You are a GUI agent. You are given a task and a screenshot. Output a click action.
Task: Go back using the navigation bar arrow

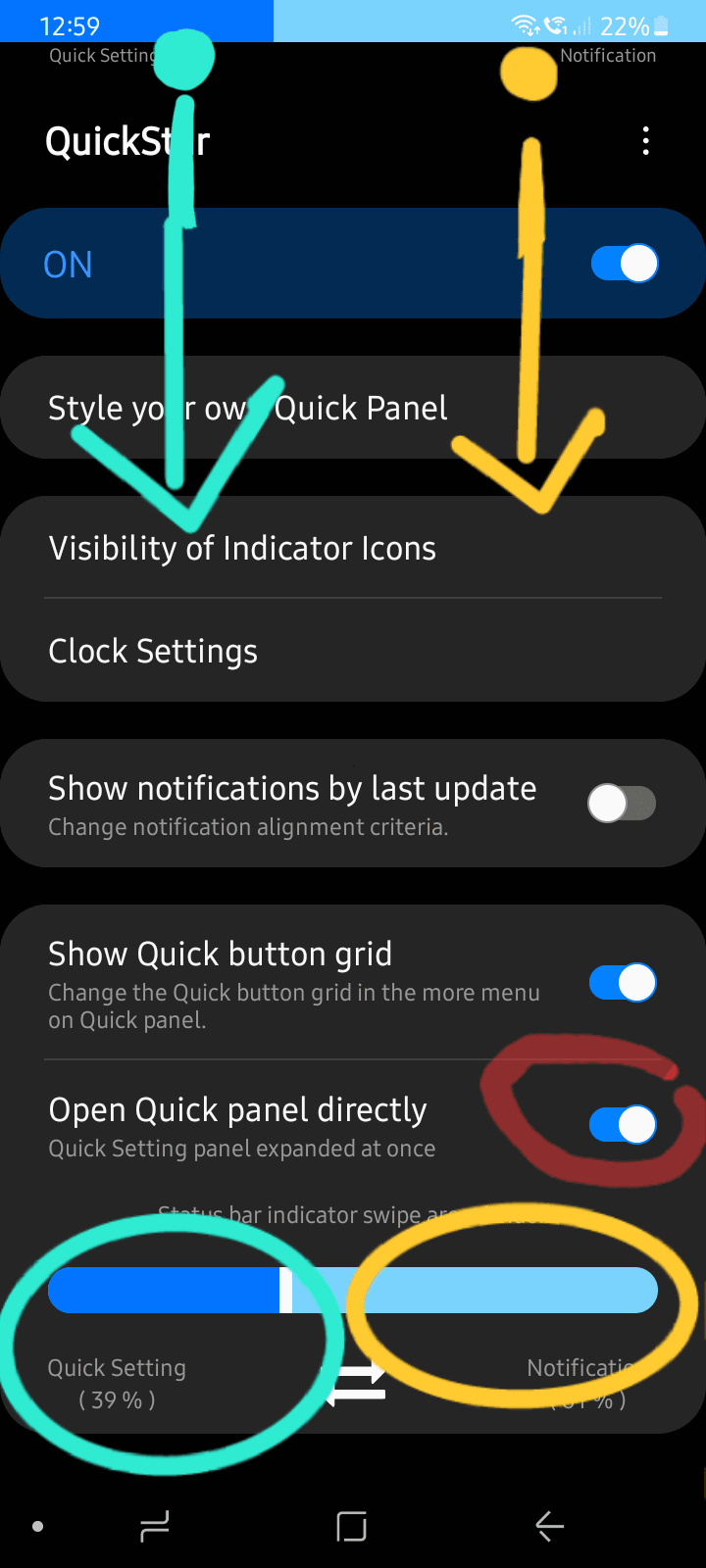549,1526
